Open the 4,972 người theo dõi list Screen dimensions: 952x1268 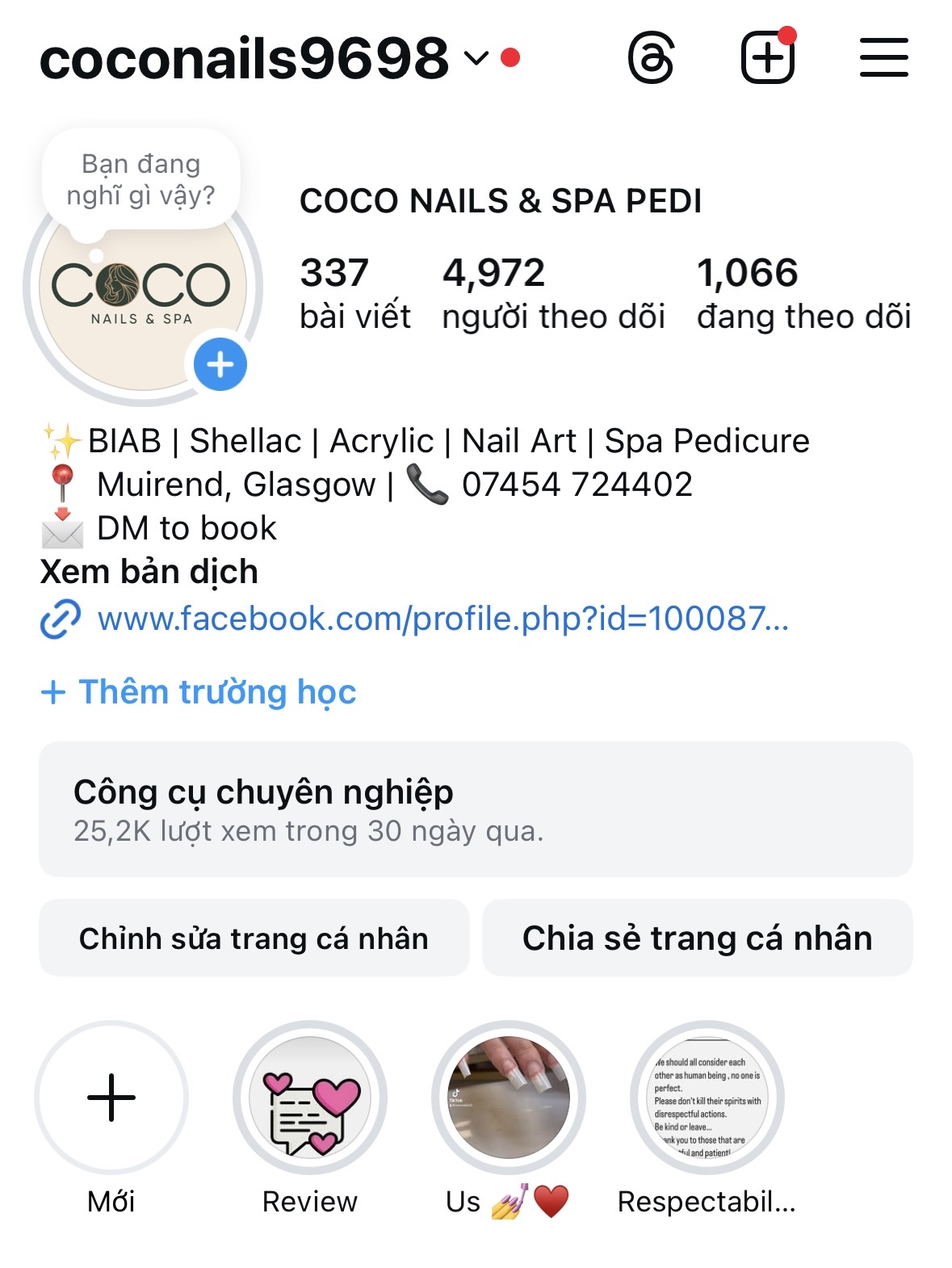[553, 293]
